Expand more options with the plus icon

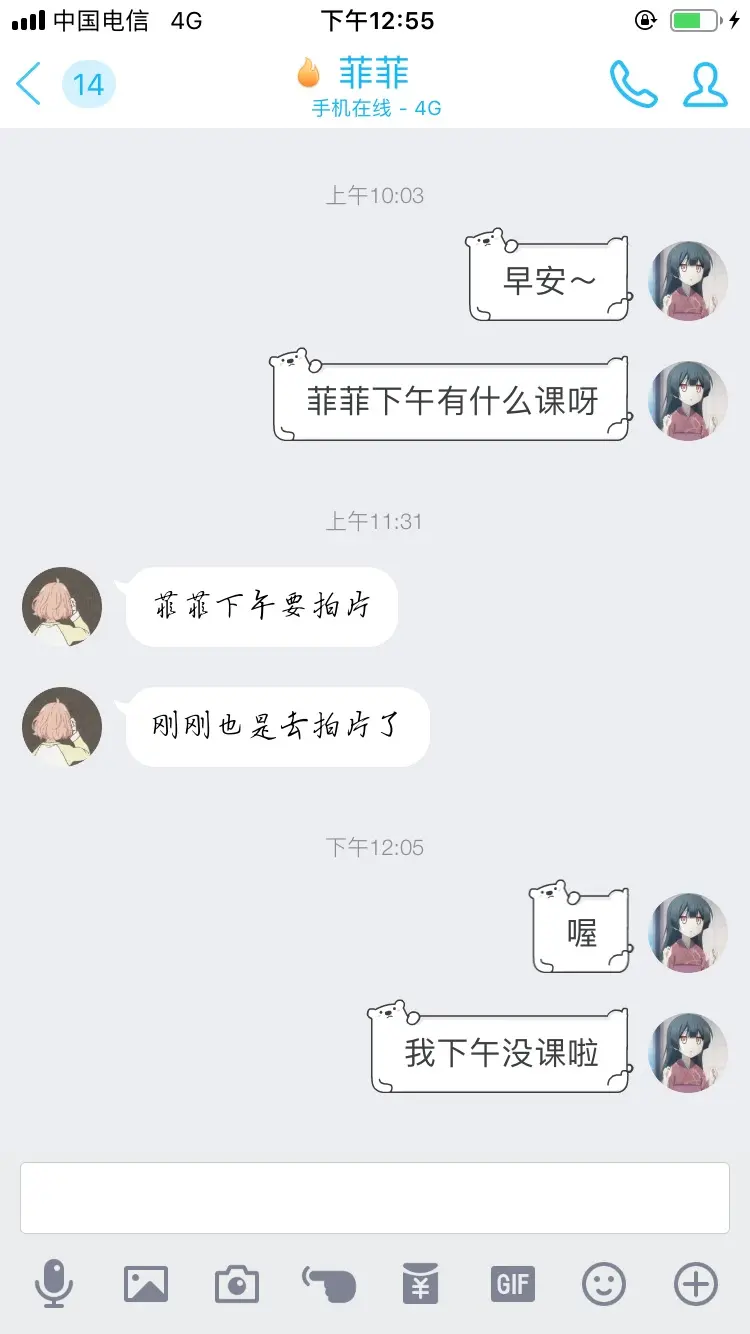click(696, 1283)
